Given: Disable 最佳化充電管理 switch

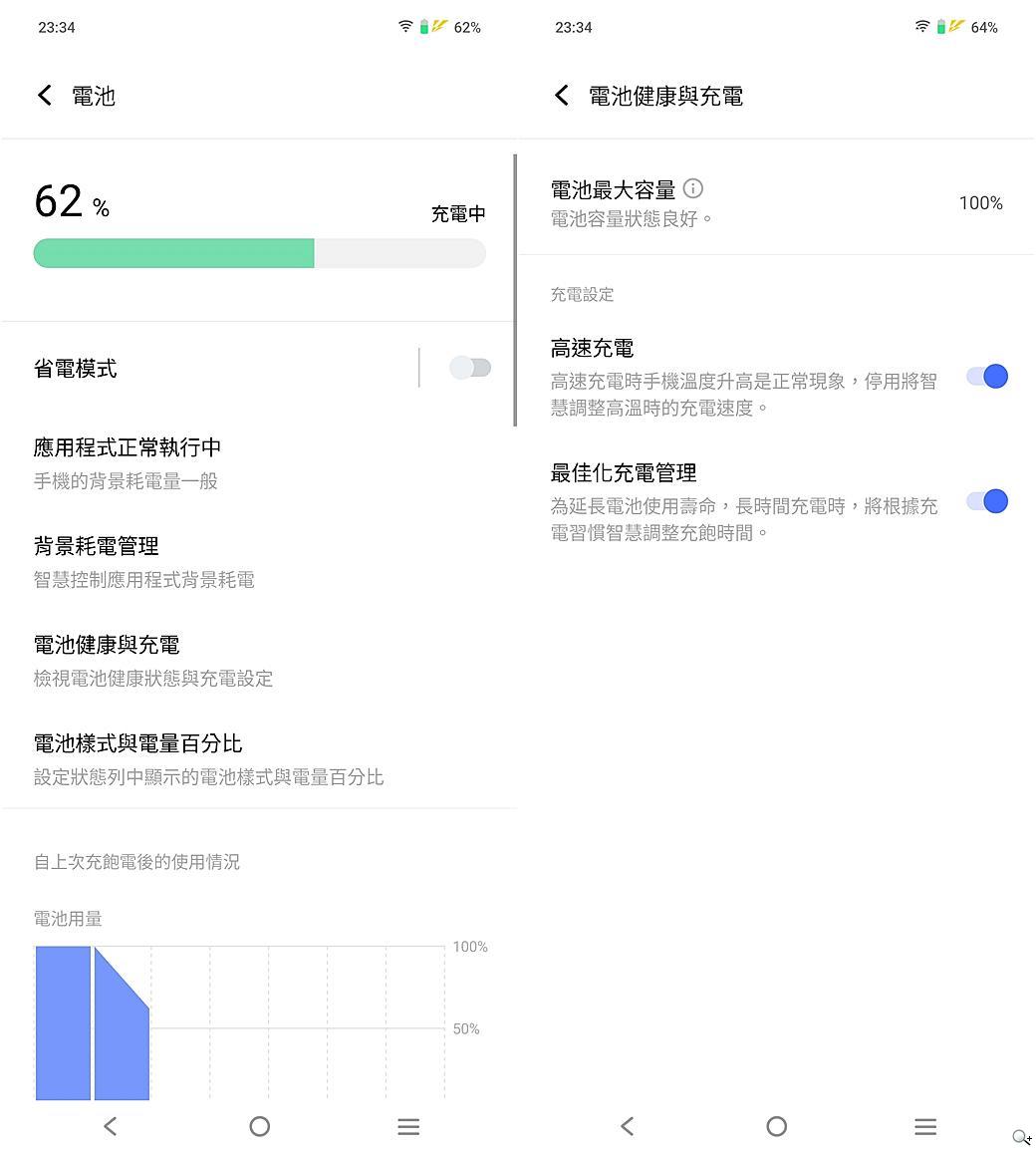Looking at the screenshot, I should tap(987, 501).
